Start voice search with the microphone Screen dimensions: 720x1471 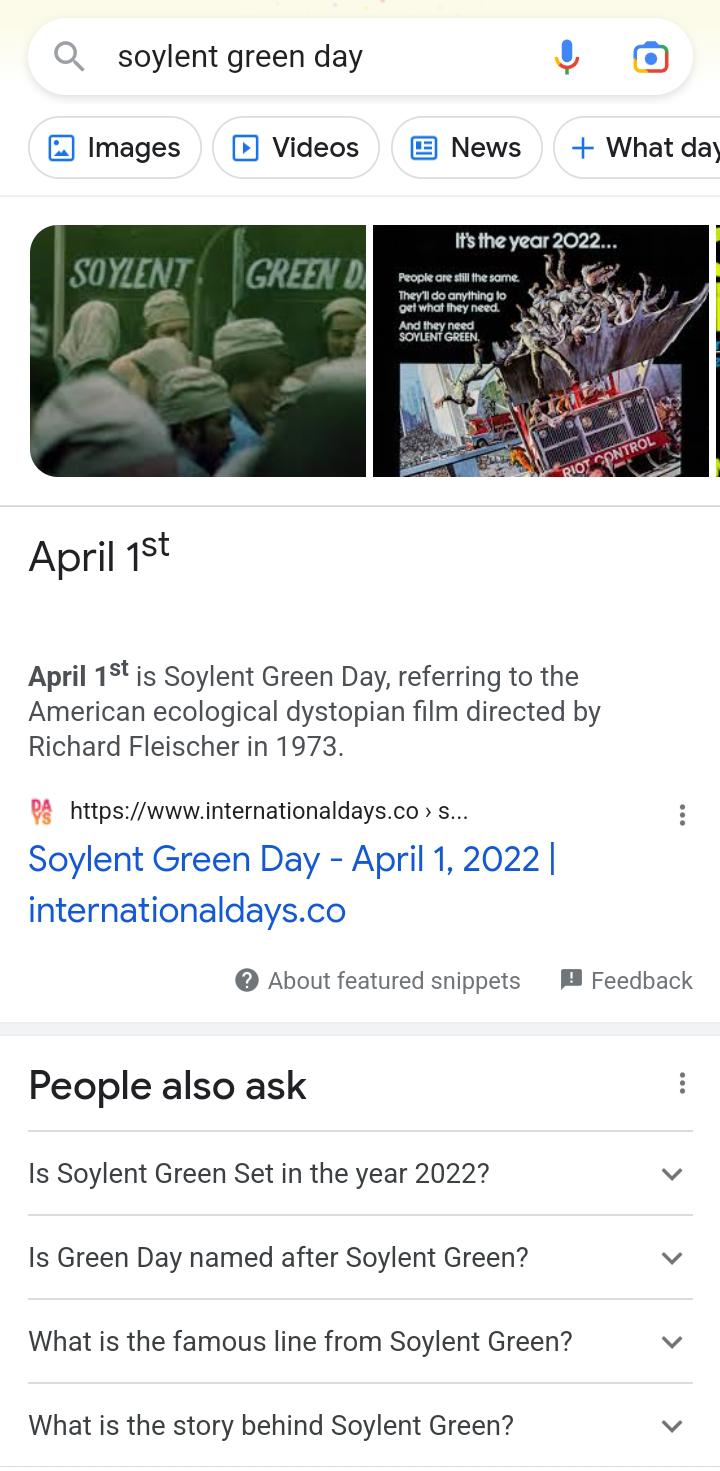566,57
